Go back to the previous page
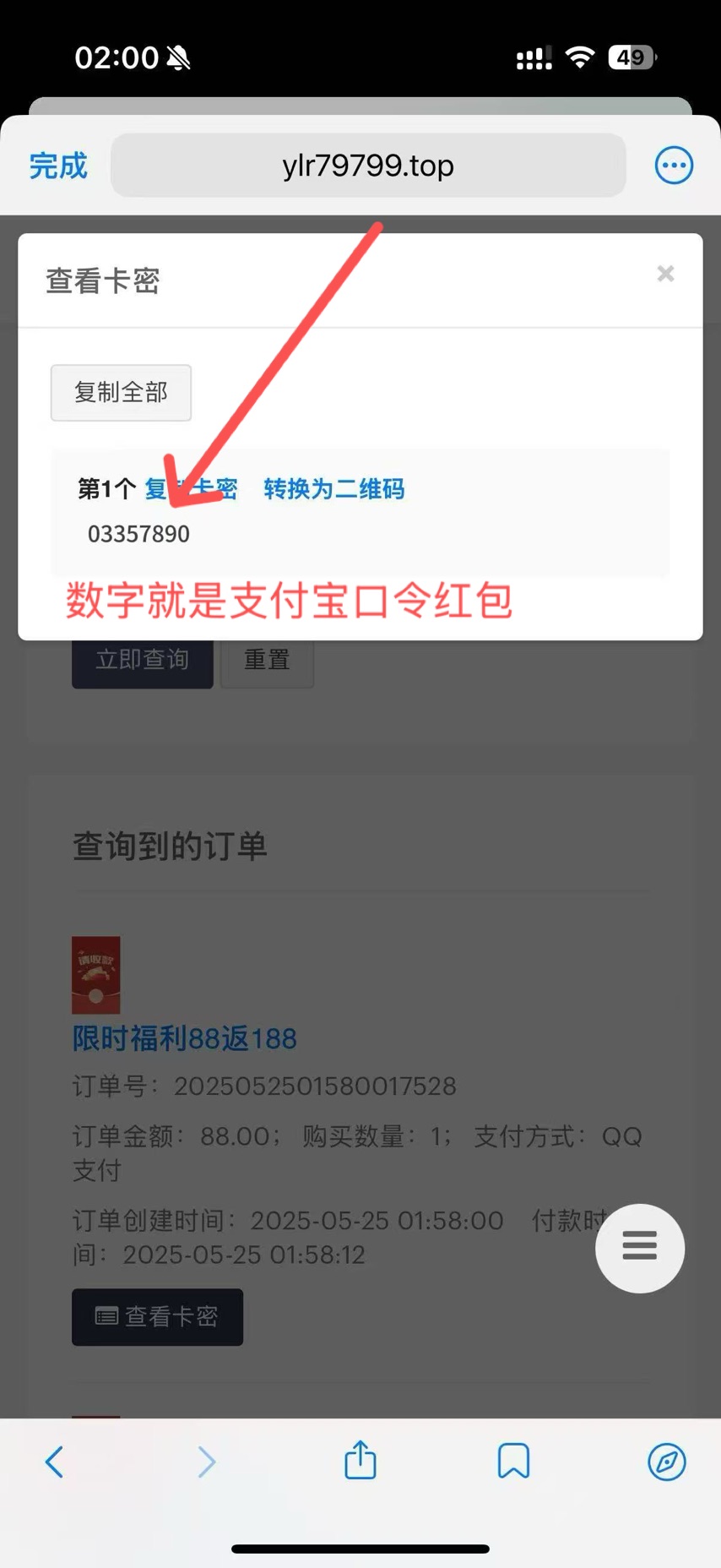 coord(55,1462)
